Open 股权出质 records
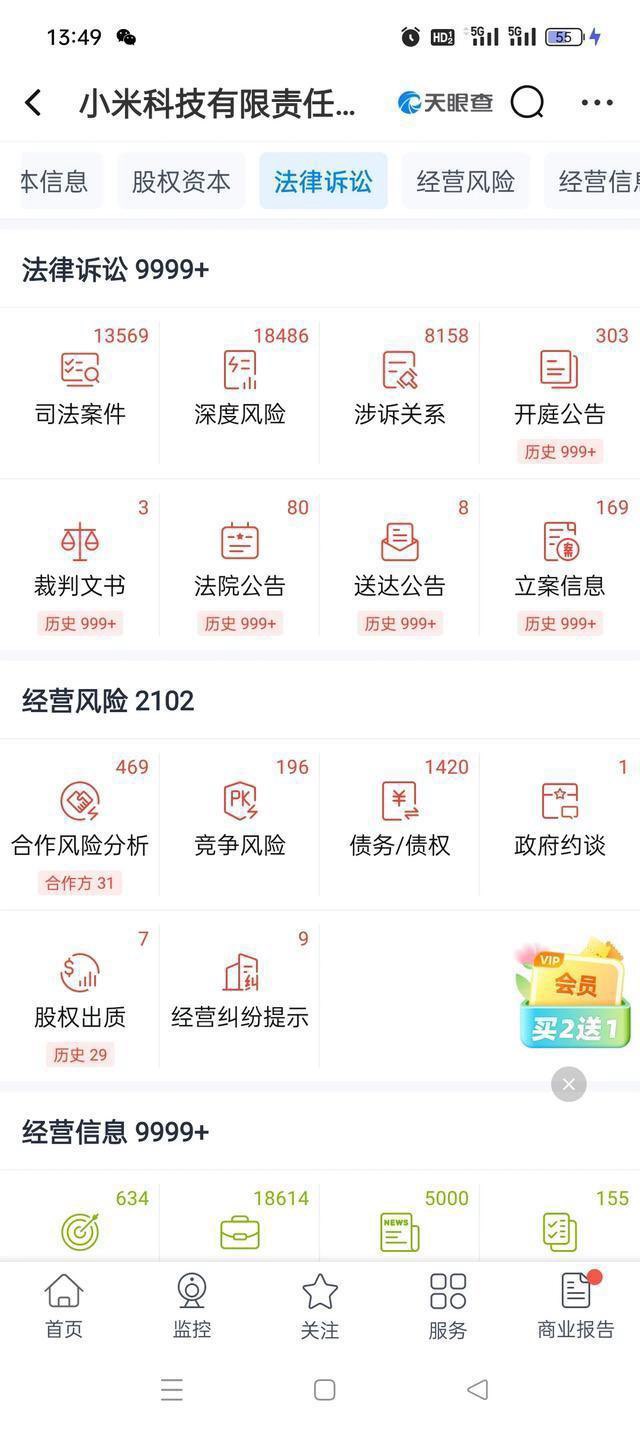 tap(80, 994)
